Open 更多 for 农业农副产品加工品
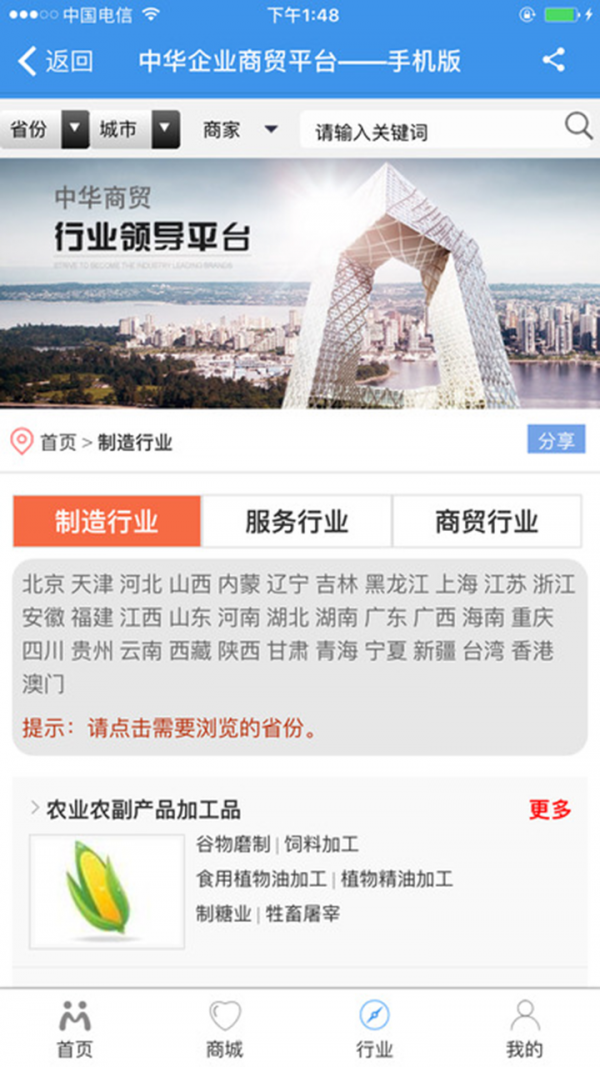Screen dimensions: 600x1067 coord(550,809)
